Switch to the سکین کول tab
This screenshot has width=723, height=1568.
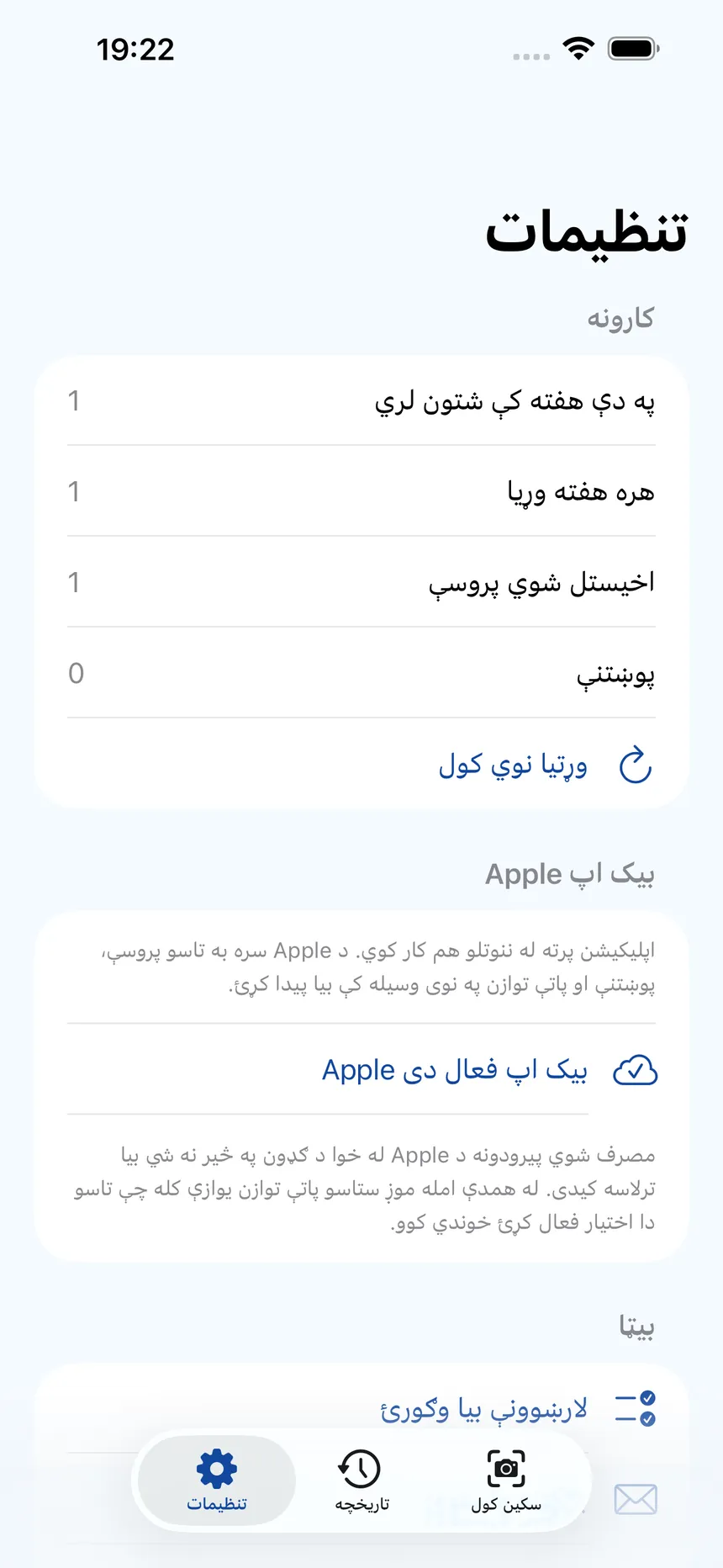(506, 1481)
